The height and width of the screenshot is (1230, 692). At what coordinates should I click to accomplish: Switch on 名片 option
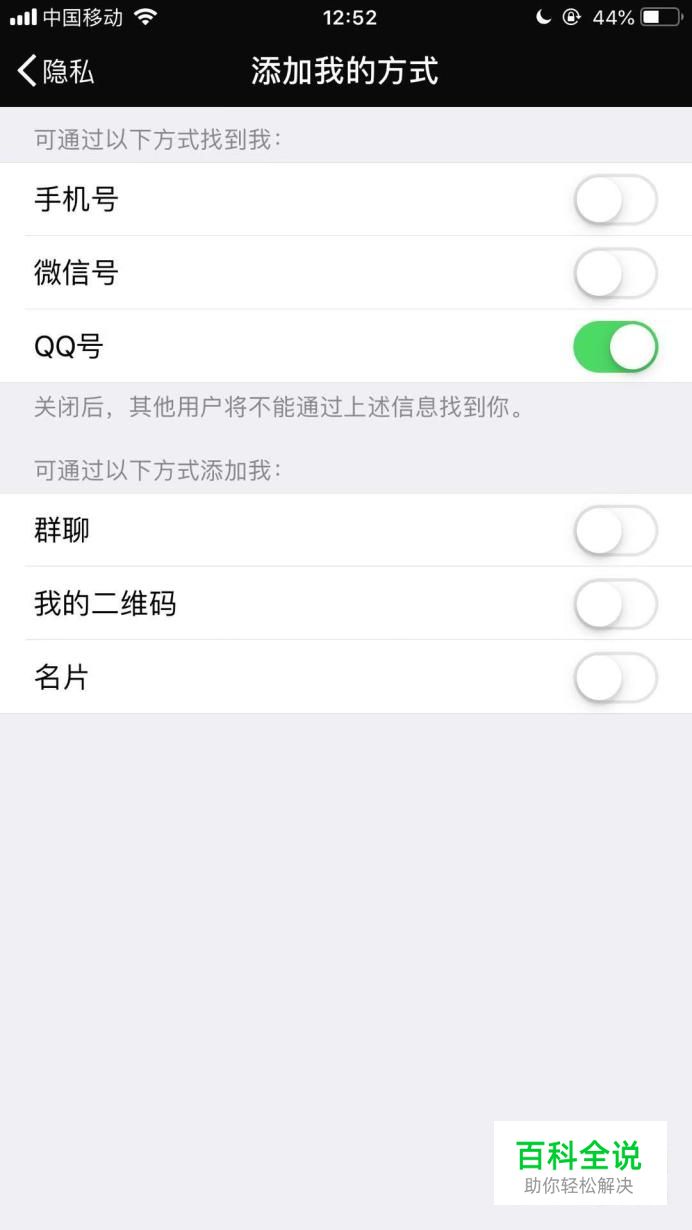(615, 678)
